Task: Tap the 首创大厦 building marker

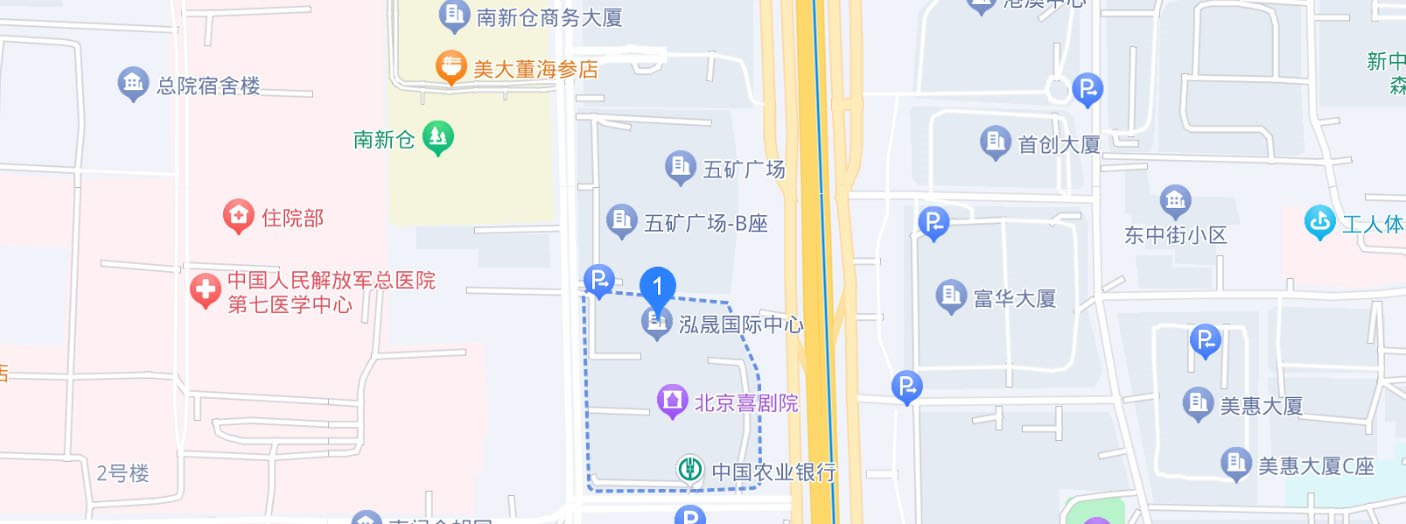Action: [x=995, y=143]
